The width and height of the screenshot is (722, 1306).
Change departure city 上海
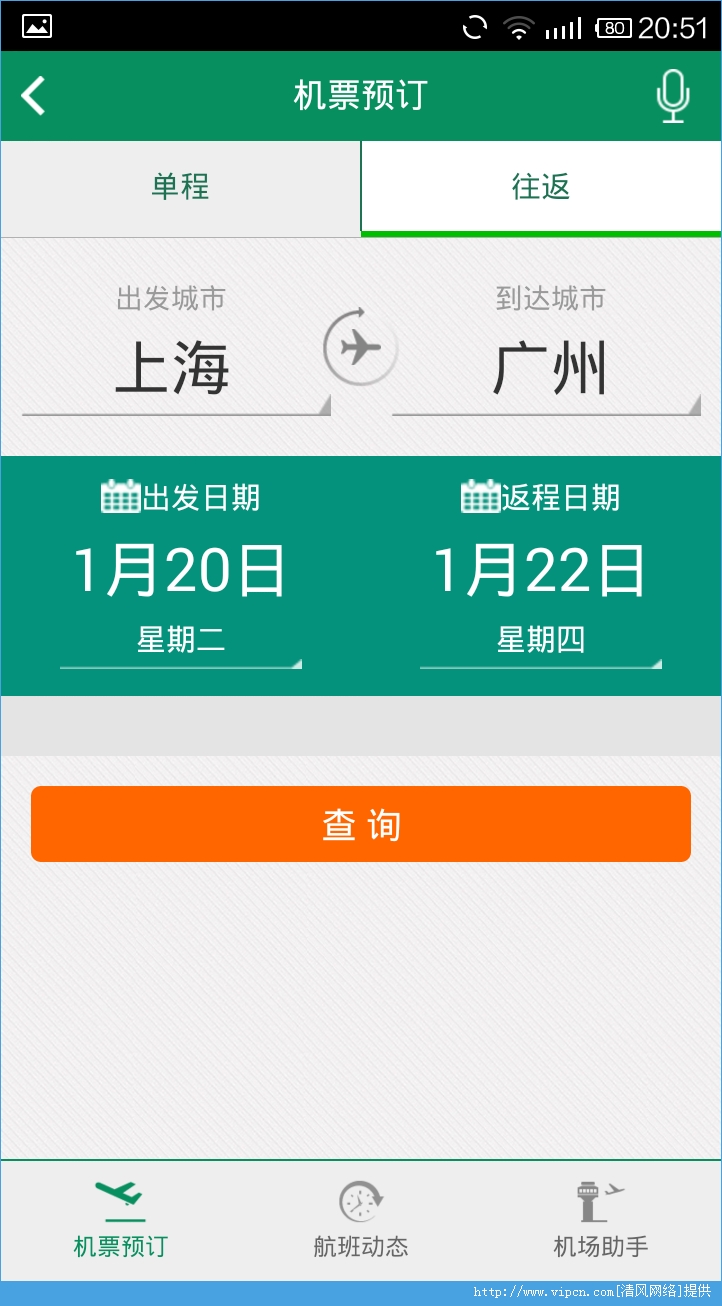(x=176, y=367)
